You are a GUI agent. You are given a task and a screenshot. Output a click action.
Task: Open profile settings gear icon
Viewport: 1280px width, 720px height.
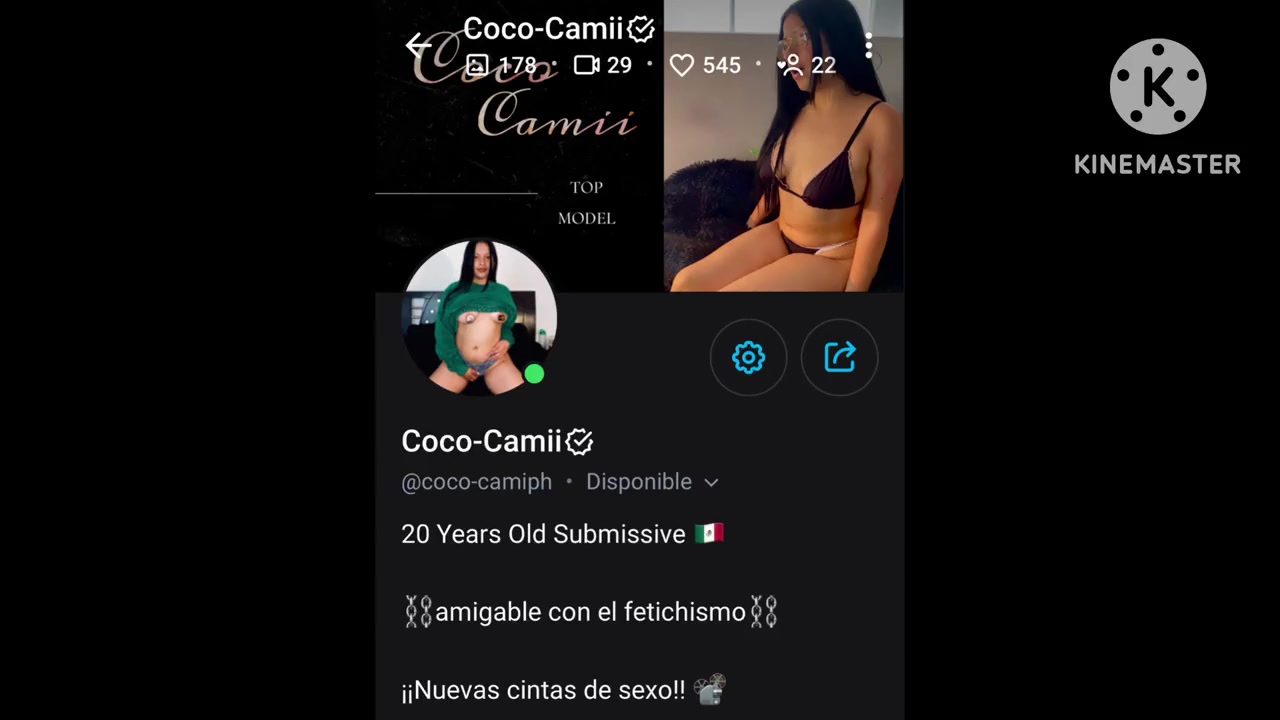[x=748, y=357]
